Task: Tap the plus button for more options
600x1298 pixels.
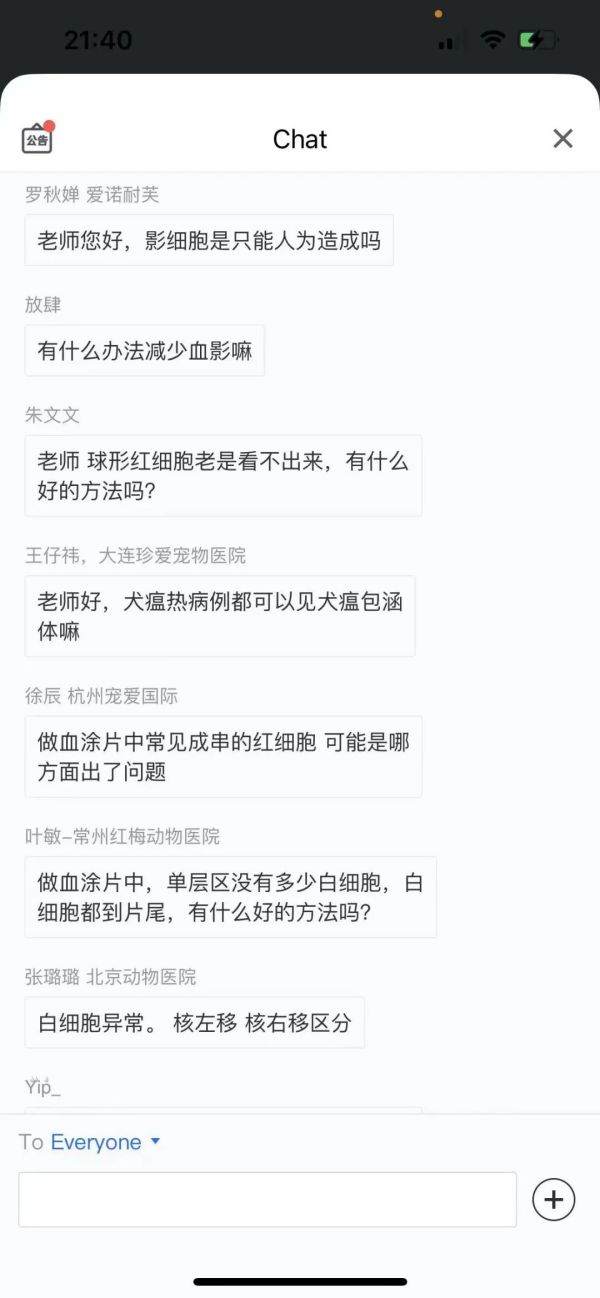Action: pos(553,1199)
